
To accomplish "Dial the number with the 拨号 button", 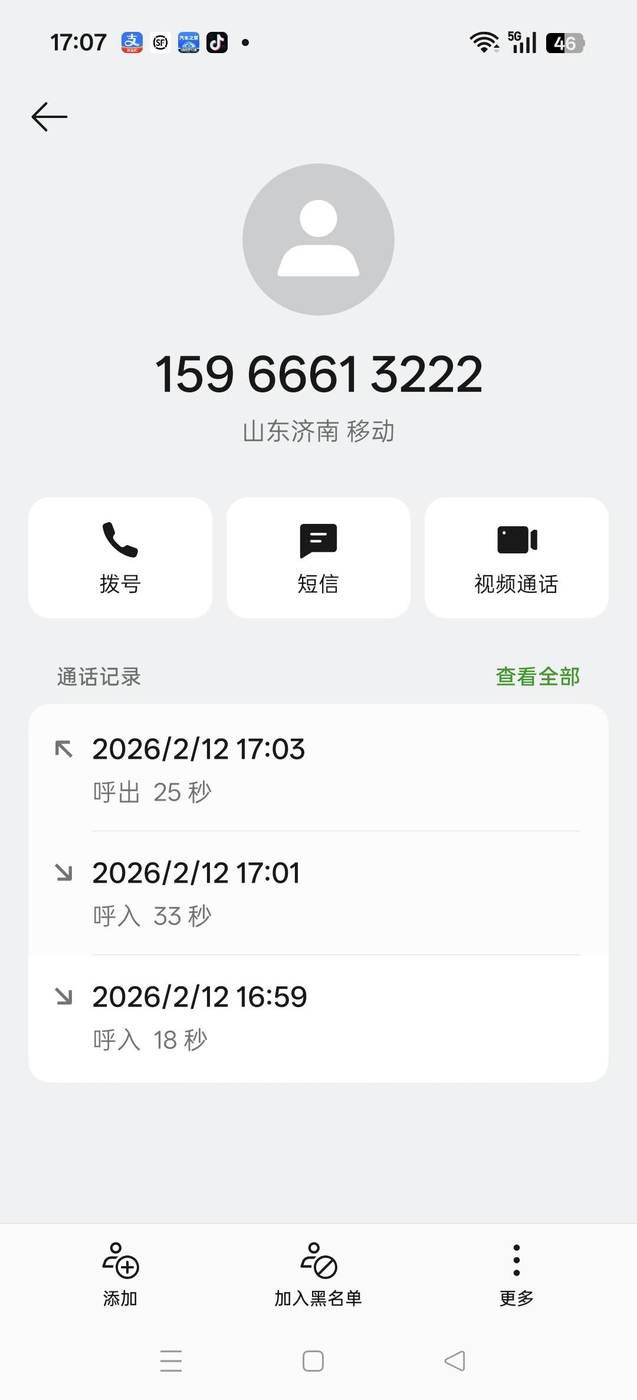I will pyautogui.click(x=120, y=557).
